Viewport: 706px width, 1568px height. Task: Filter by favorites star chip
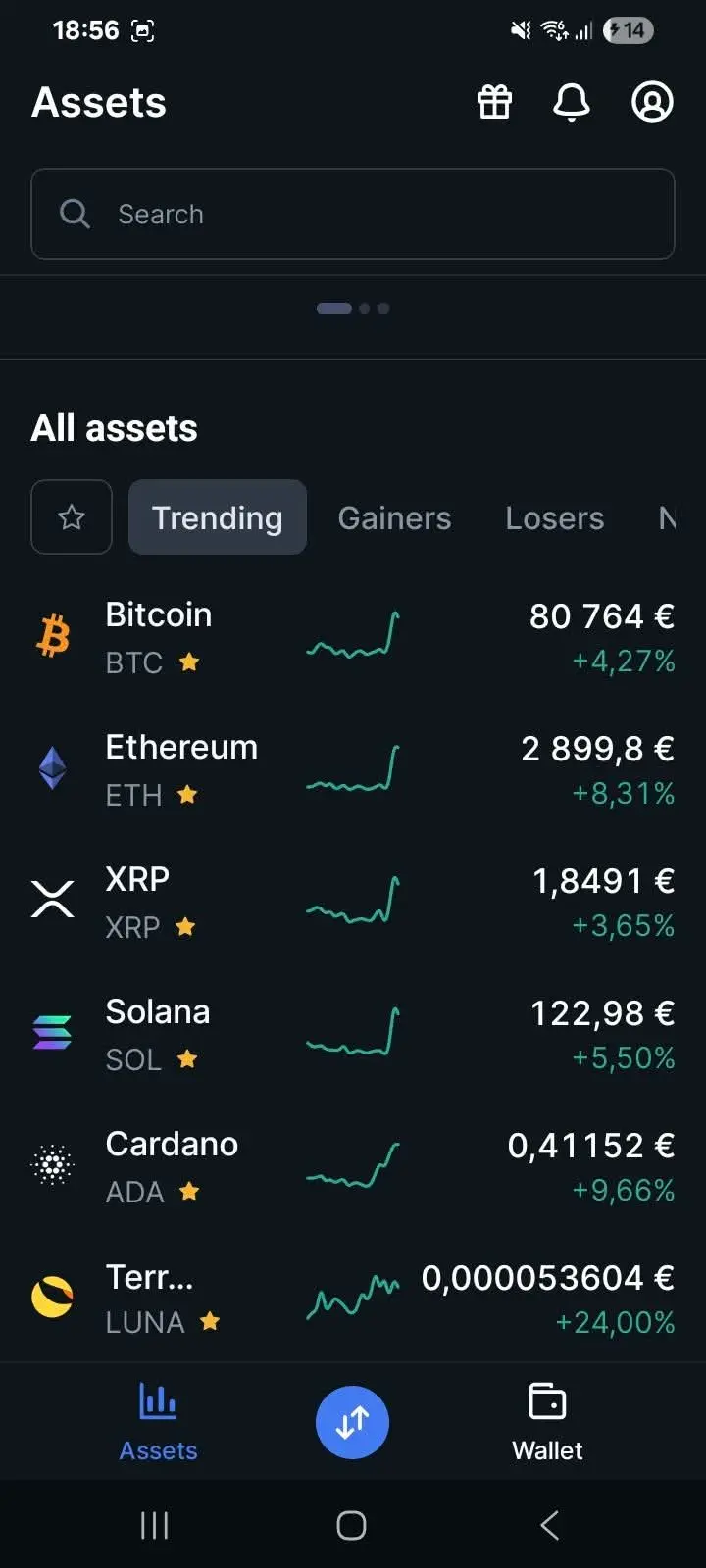click(72, 516)
